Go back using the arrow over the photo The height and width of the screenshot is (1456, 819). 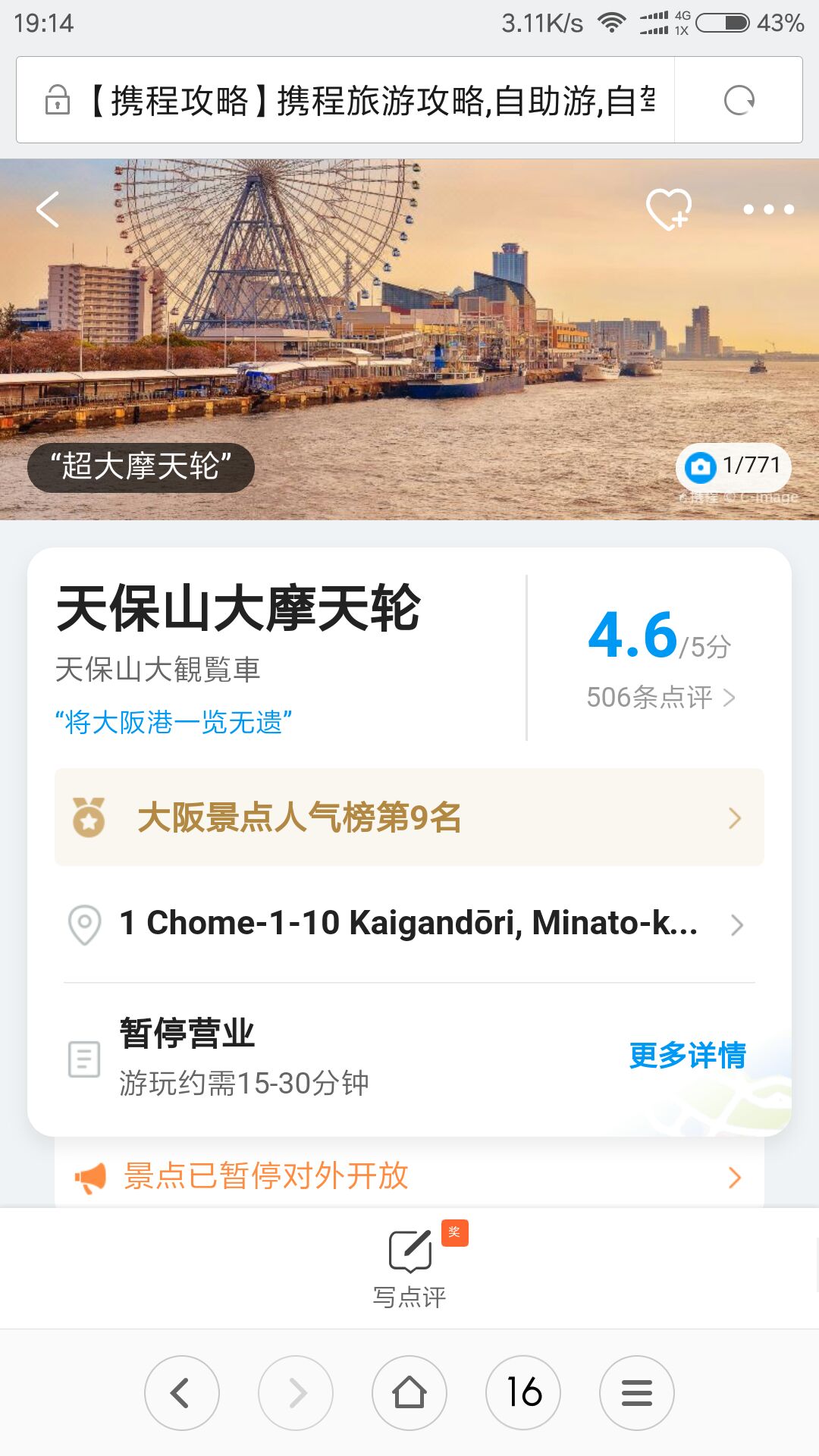[48, 209]
